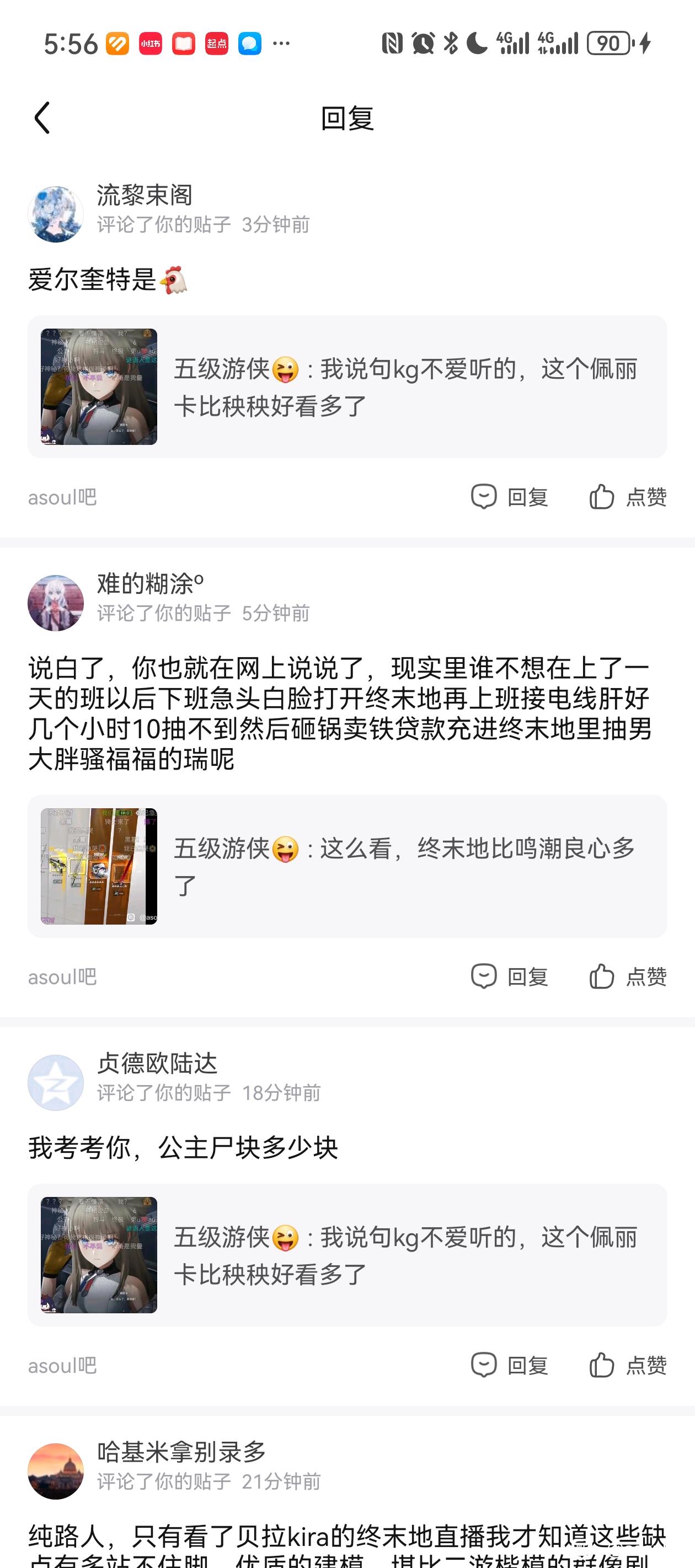Open quoted post about 终末地比鸣潮良心多了
The image size is (695, 1568).
click(x=346, y=866)
